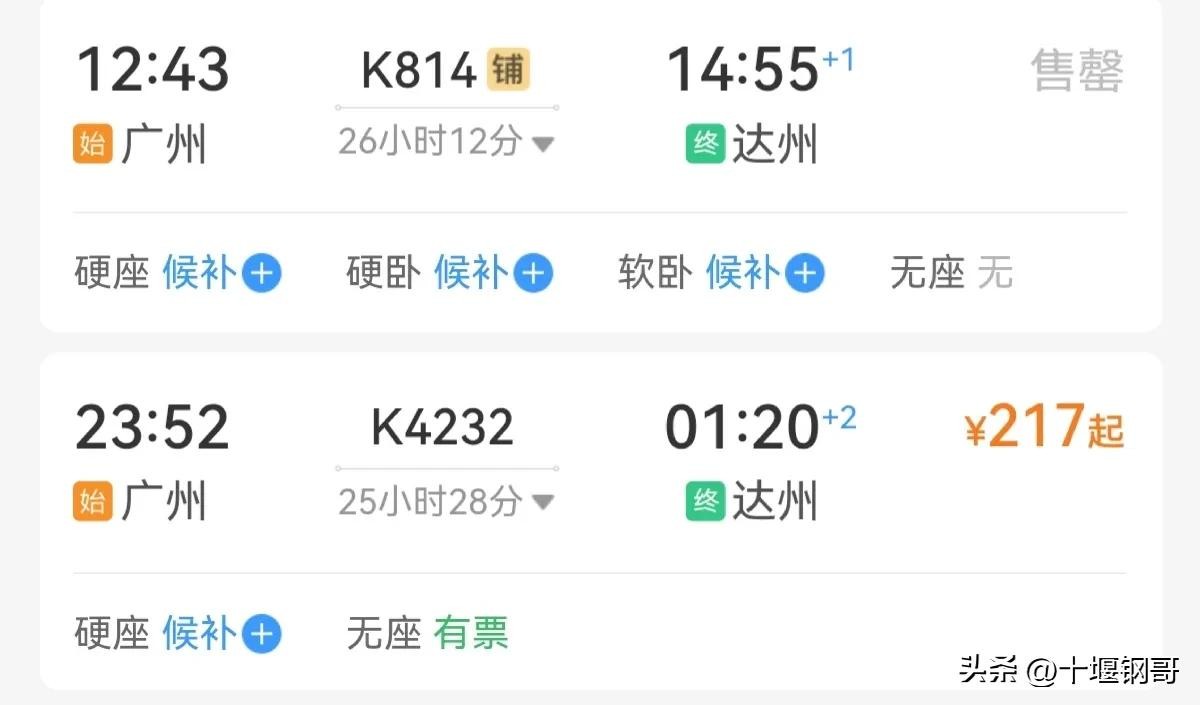Expand the 26小时12分 stop list for K814

(445, 142)
